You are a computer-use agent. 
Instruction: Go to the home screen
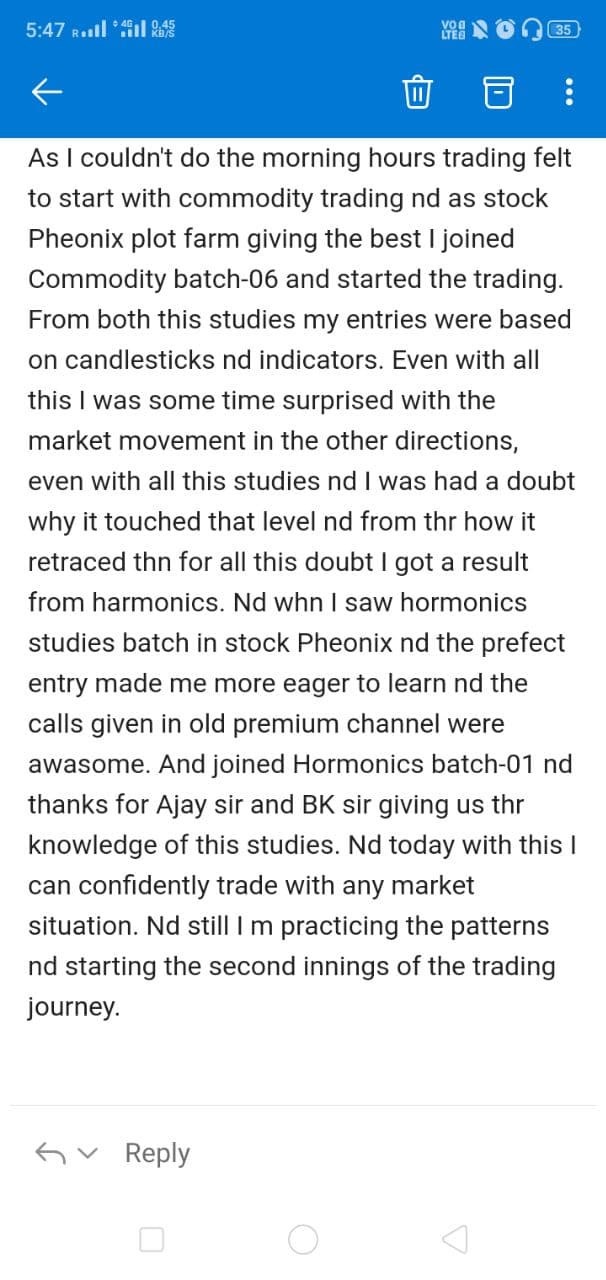[x=303, y=1240]
